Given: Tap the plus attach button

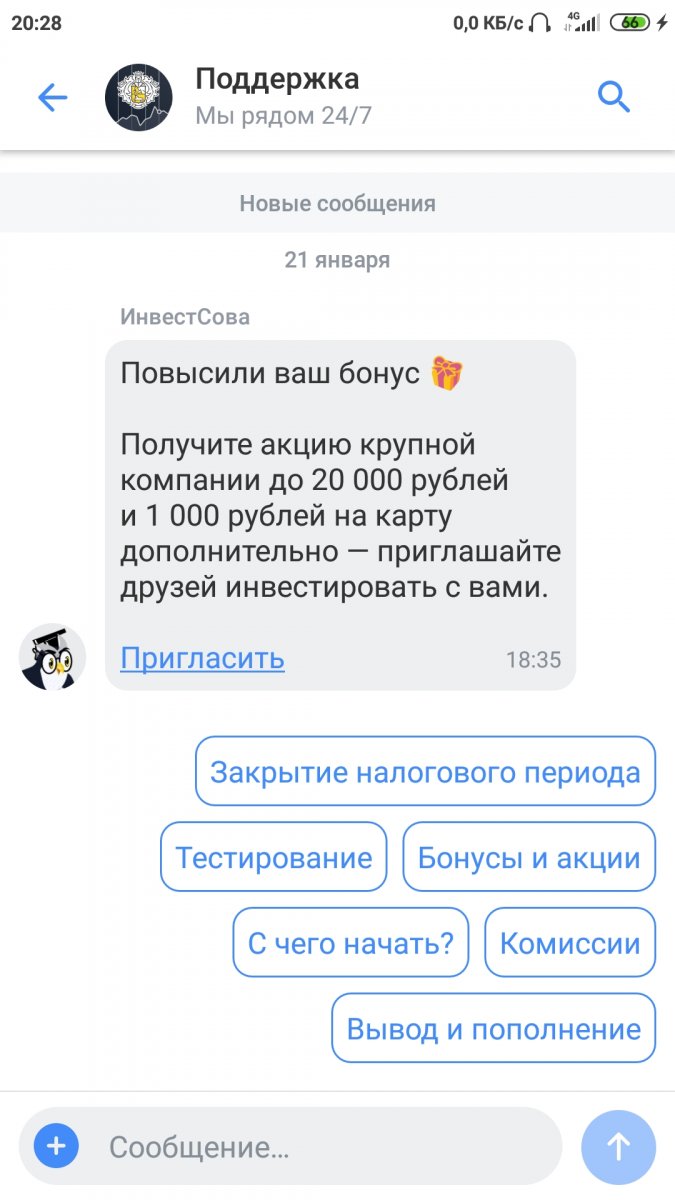Looking at the screenshot, I should point(56,1146).
